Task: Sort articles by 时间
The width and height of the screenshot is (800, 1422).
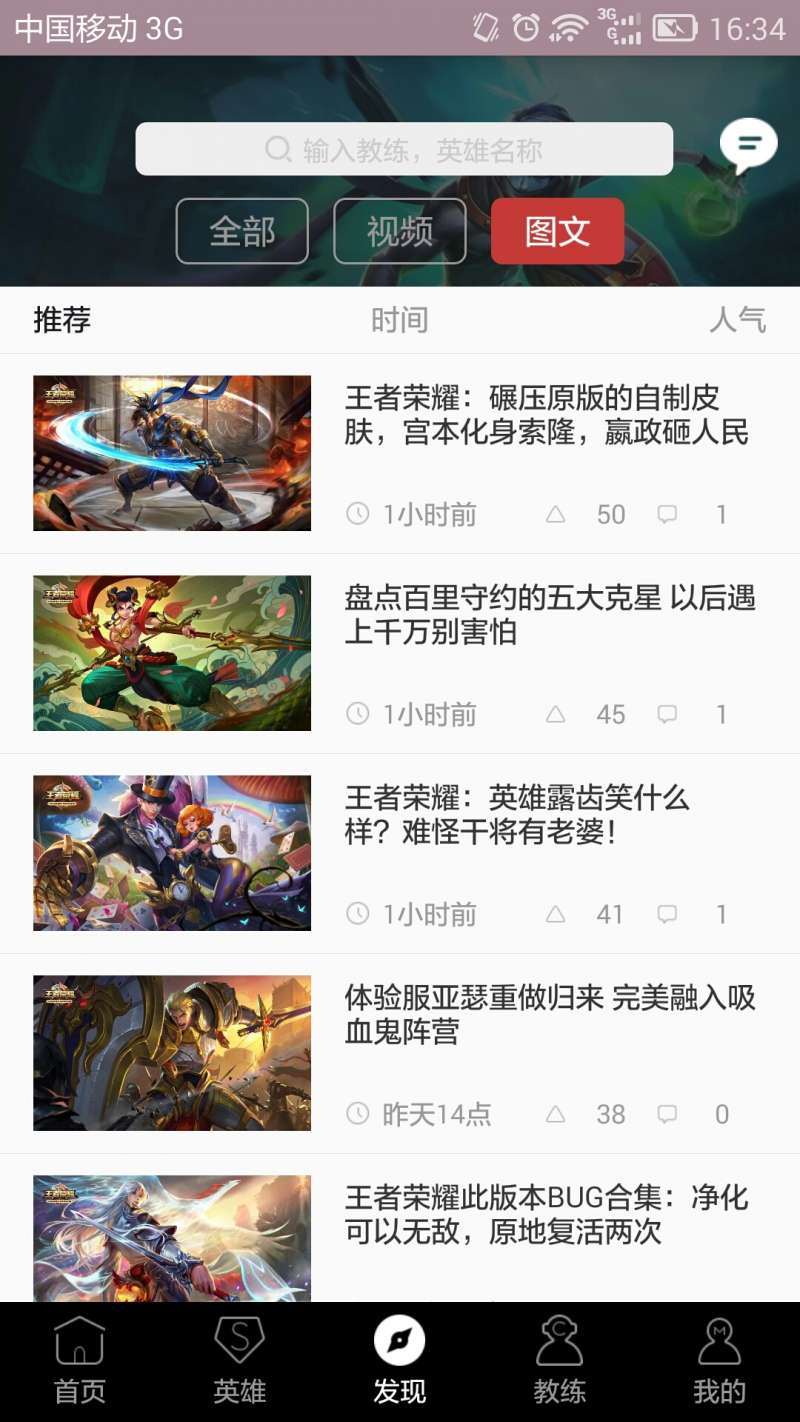Action: point(400,320)
